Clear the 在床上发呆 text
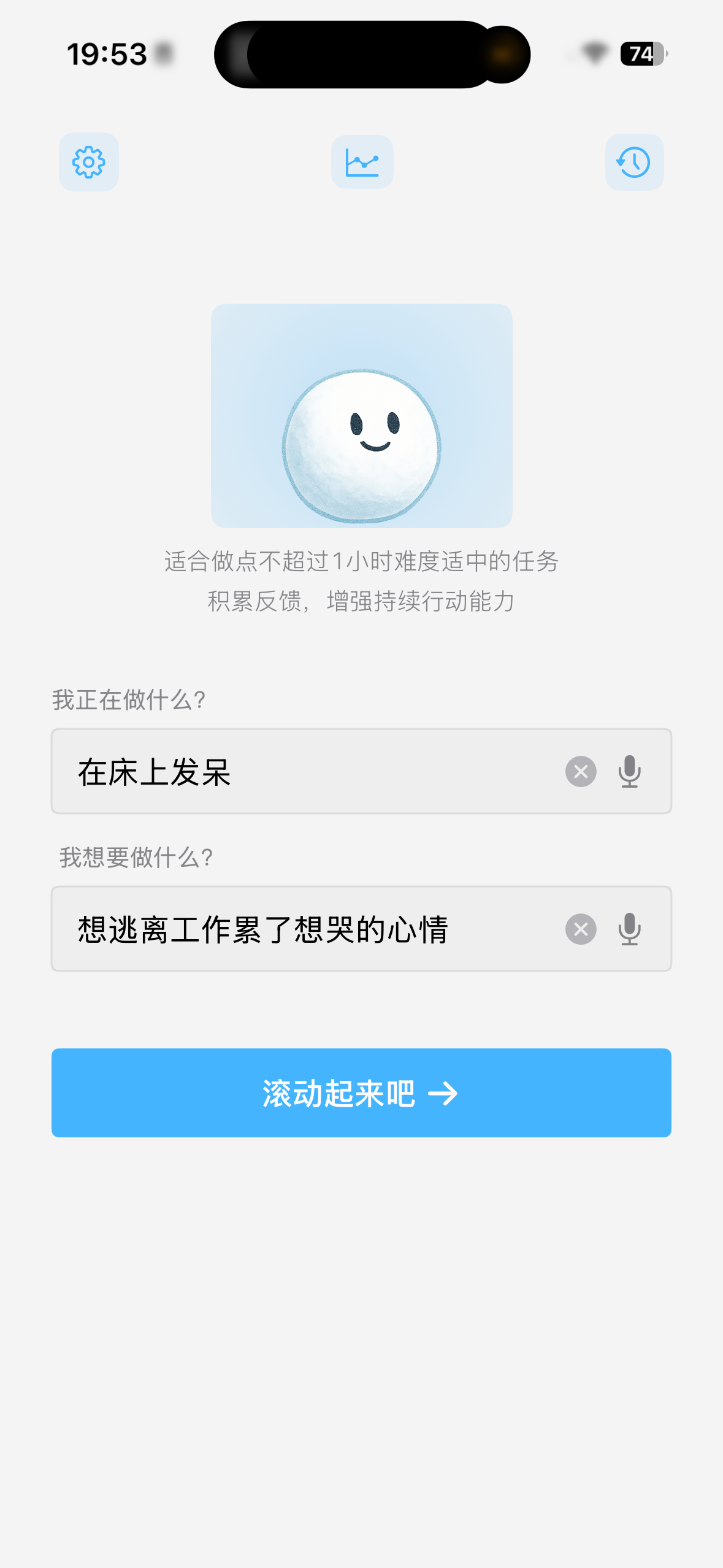The height and width of the screenshot is (1568, 723). click(581, 771)
